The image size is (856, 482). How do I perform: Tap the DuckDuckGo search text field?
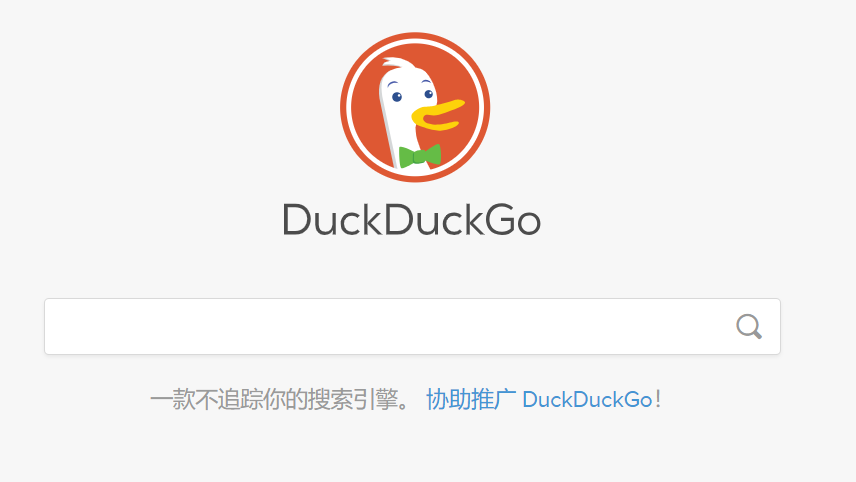click(x=385, y=326)
